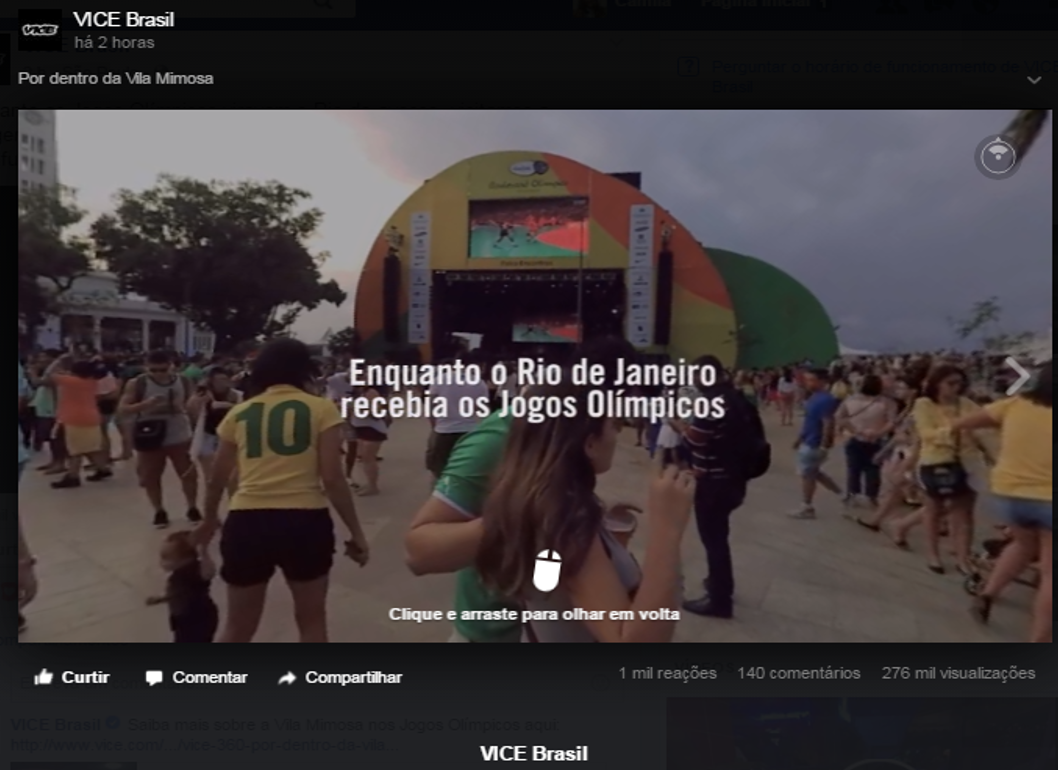
Task: Like the VICE Brasil post with Curtir
Action: [72, 677]
